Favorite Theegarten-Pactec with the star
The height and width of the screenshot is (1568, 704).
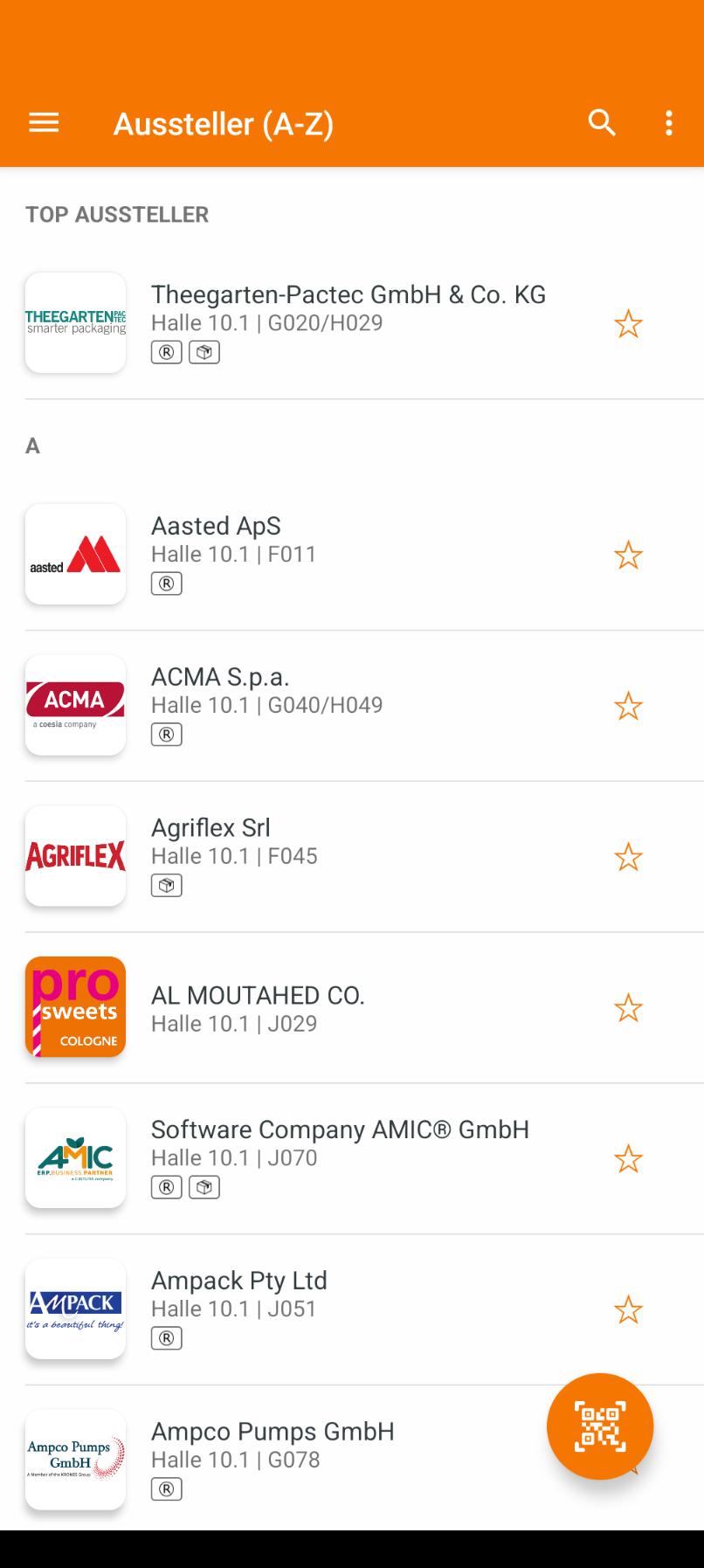[x=628, y=324]
